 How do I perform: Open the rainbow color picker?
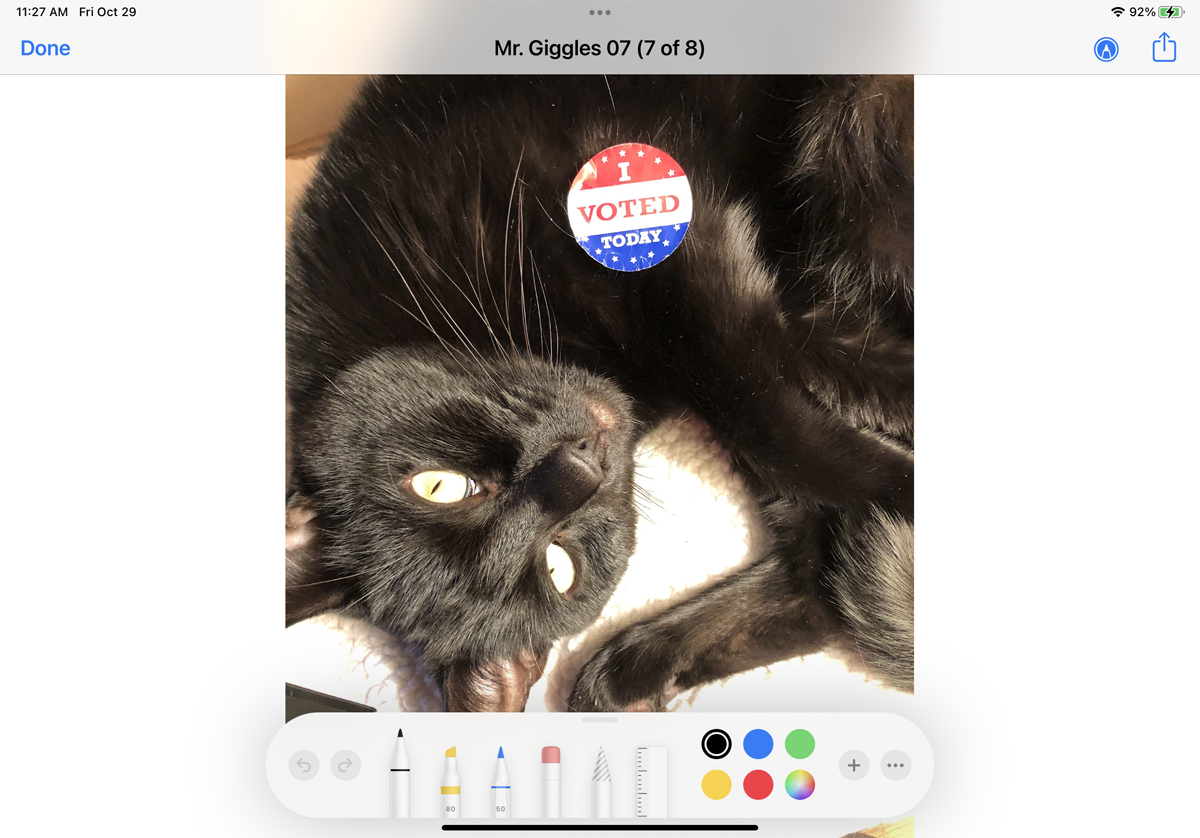pos(800,785)
